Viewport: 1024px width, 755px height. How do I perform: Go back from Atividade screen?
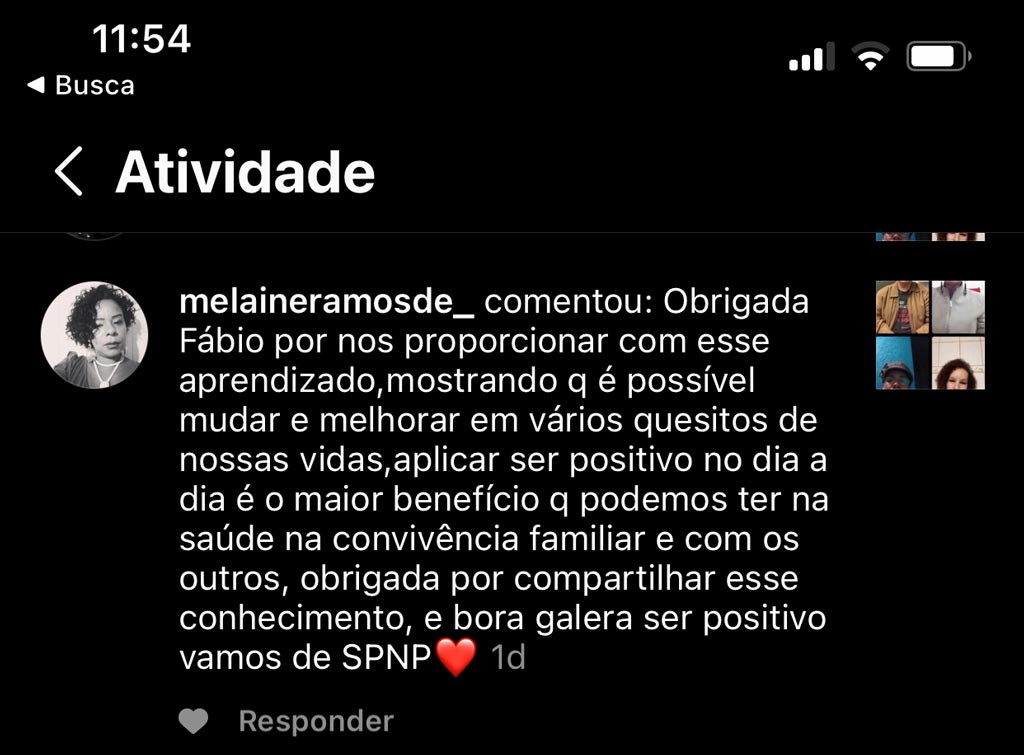(x=68, y=172)
